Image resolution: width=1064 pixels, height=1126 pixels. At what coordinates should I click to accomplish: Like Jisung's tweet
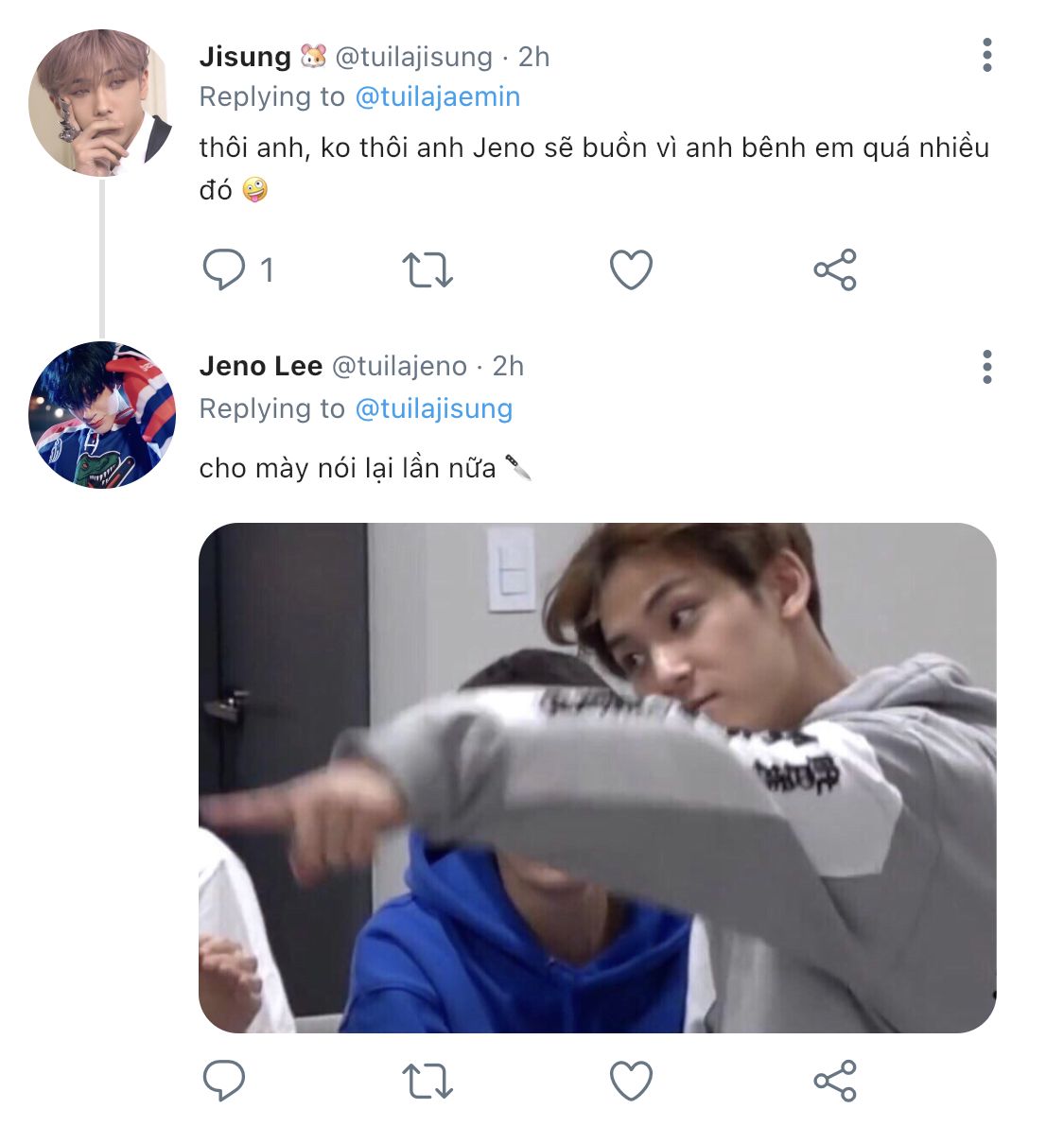[631, 269]
